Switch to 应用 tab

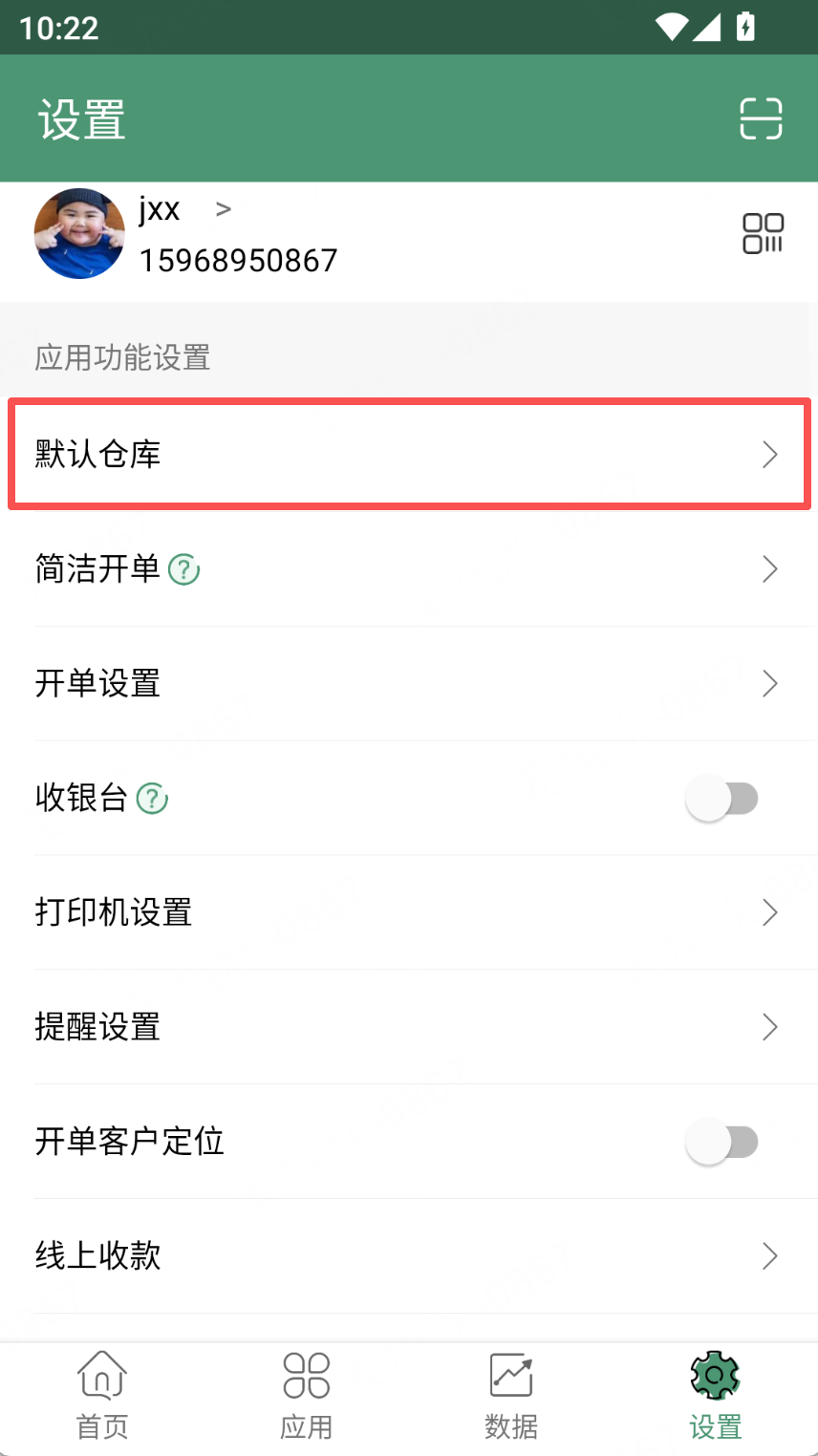(x=307, y=1396)
